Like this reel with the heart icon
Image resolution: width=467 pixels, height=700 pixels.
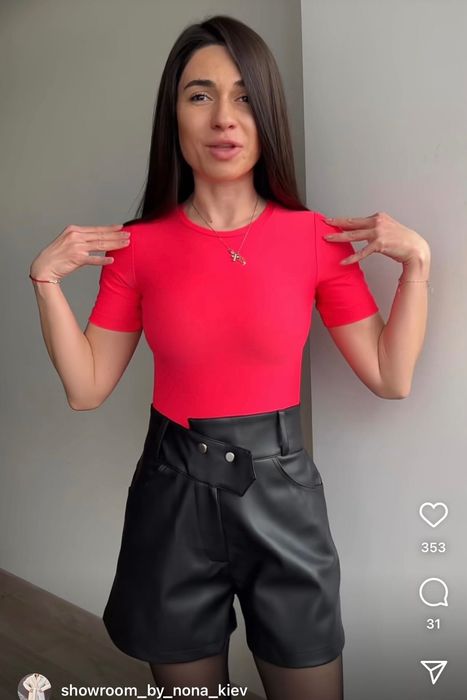434,515
